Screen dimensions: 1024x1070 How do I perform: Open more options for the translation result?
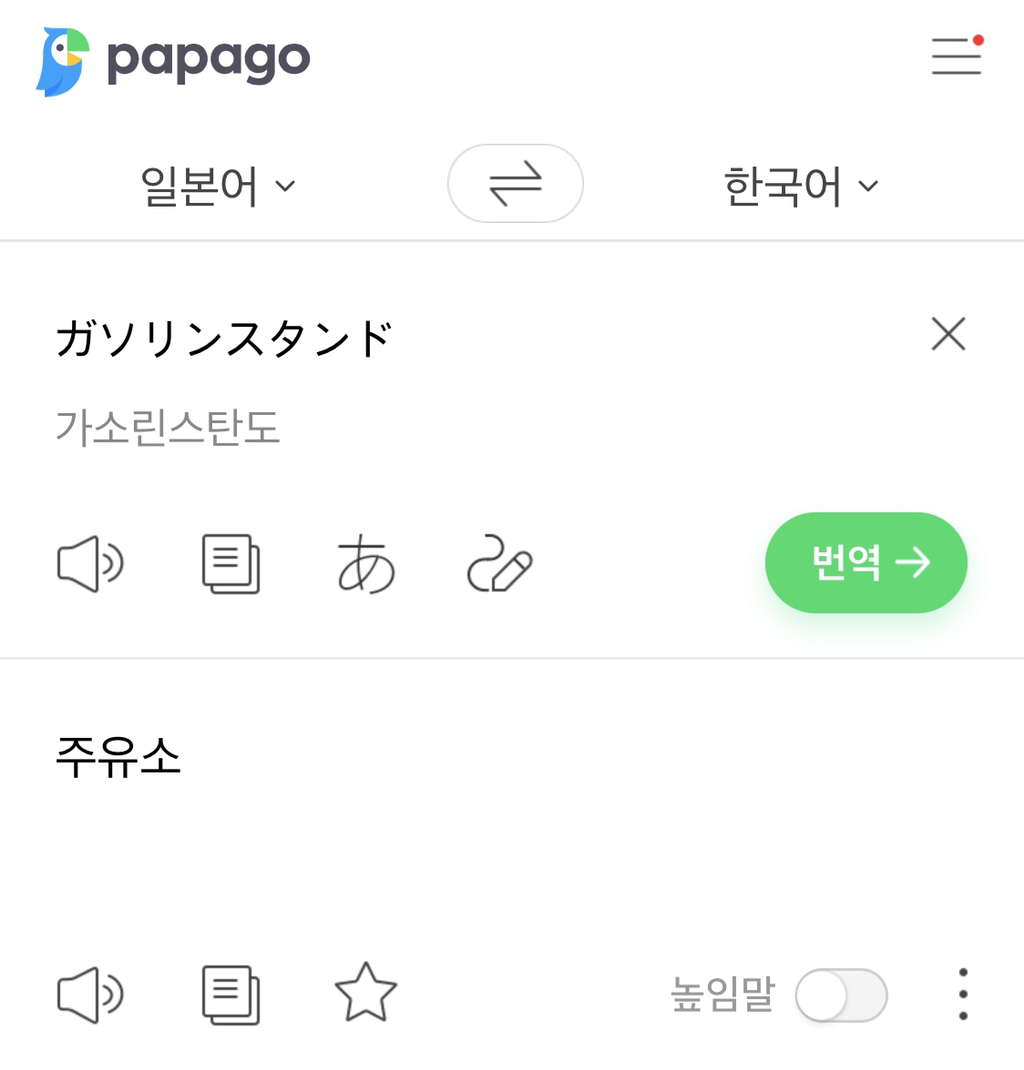[962, 995]
